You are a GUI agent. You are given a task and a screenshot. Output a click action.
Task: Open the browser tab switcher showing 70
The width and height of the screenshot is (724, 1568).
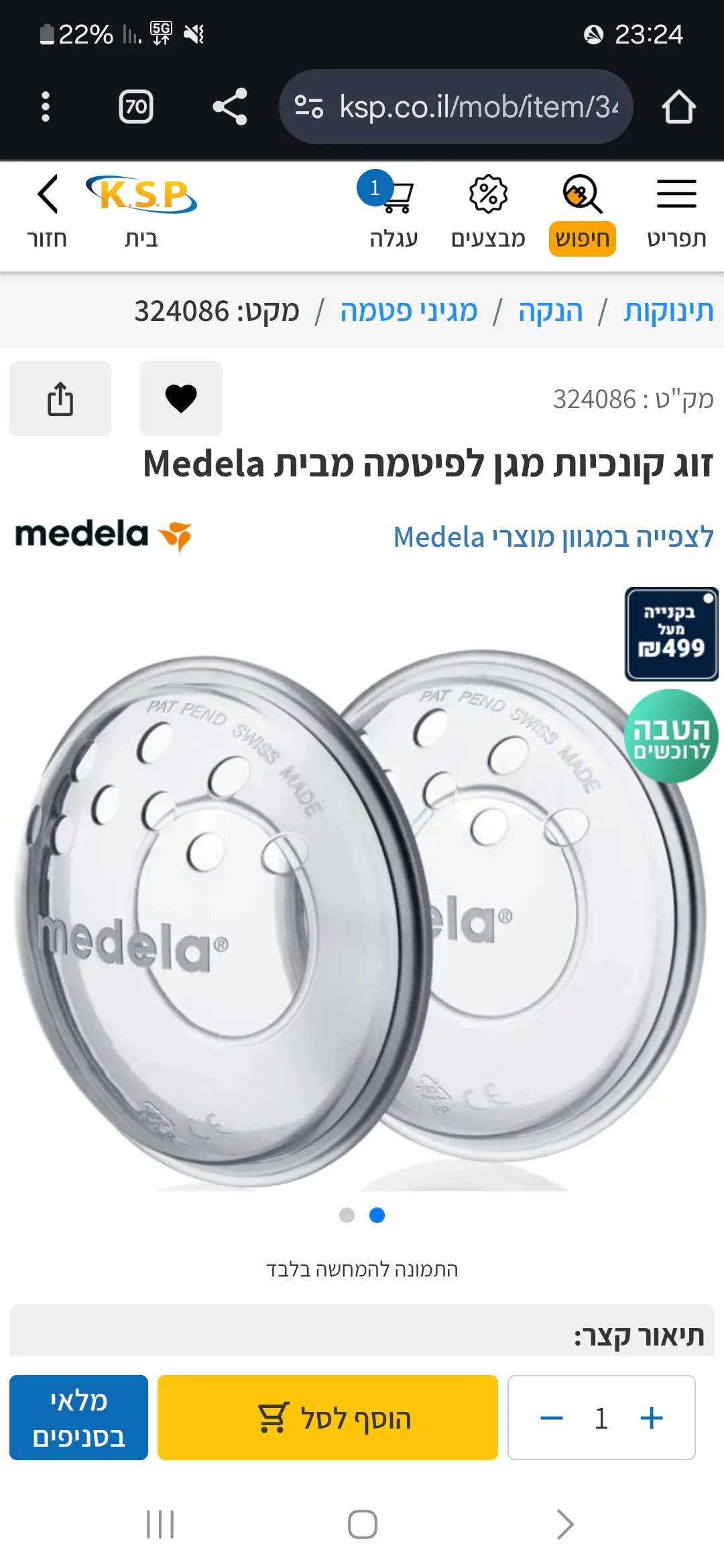(x=136, y=107)
